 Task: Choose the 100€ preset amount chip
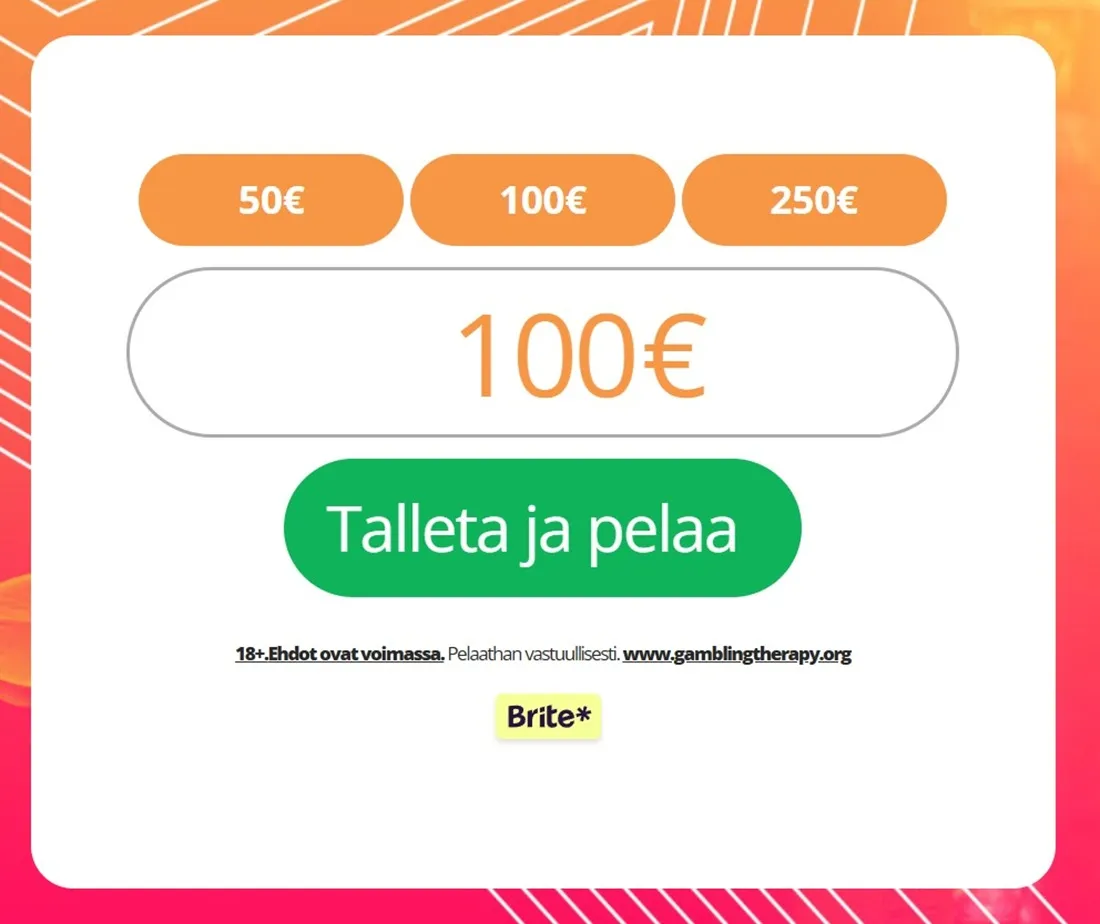(542, 201)
